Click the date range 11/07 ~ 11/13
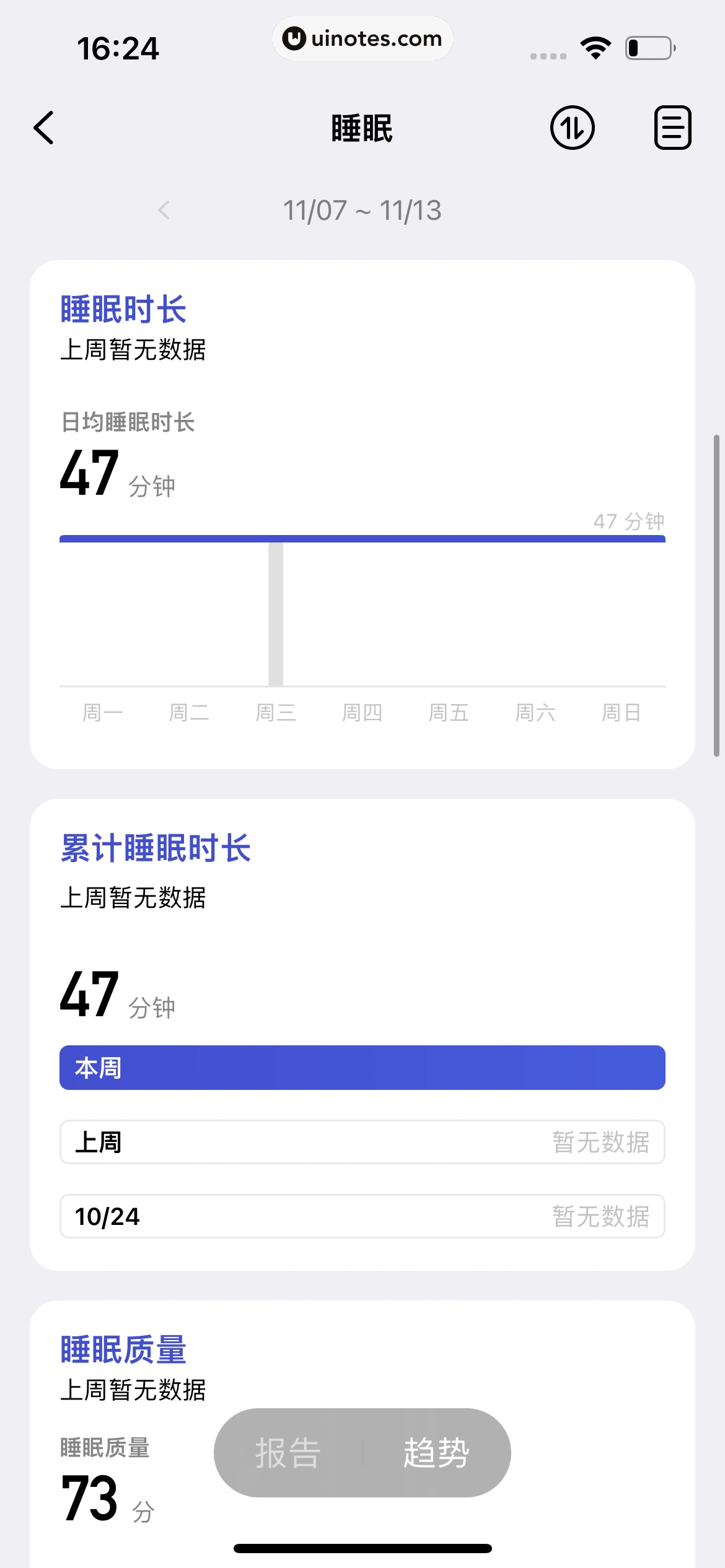725x1568 pixels. (x=362, y=211)
